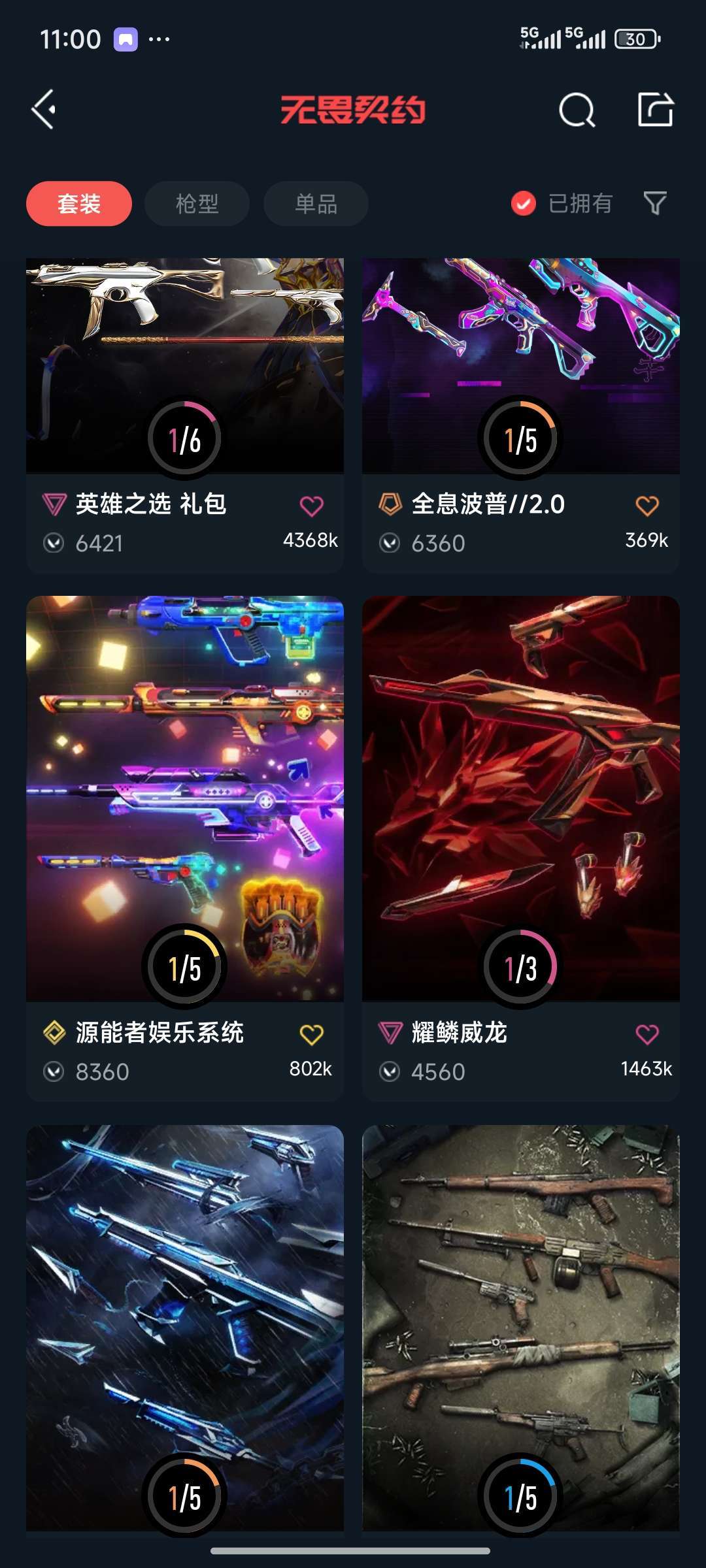Like the 耀鳞威龙 bundle
This screenshot has width=706, height=1568.
[x=647, y=1034]
